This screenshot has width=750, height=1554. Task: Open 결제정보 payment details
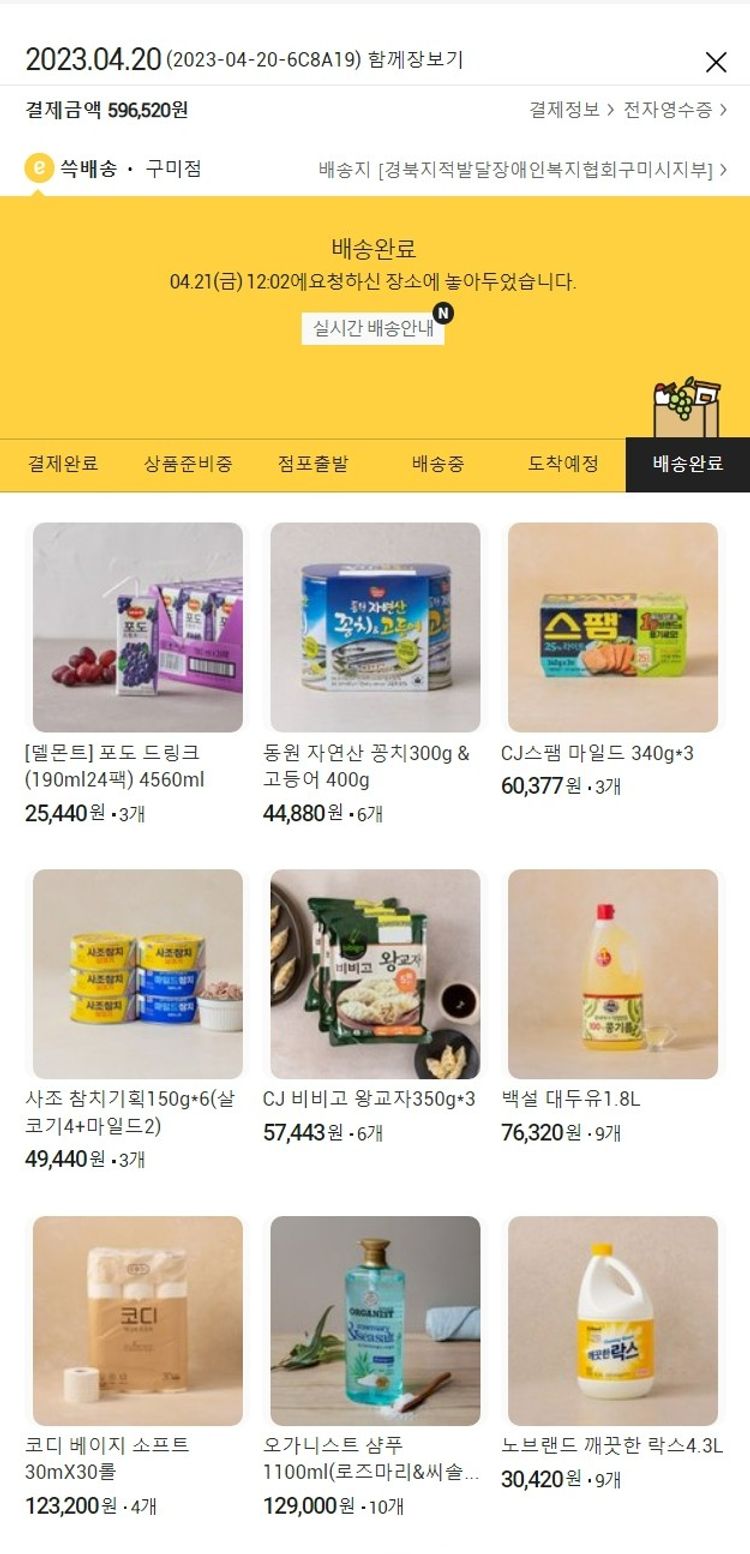(571, 110)
